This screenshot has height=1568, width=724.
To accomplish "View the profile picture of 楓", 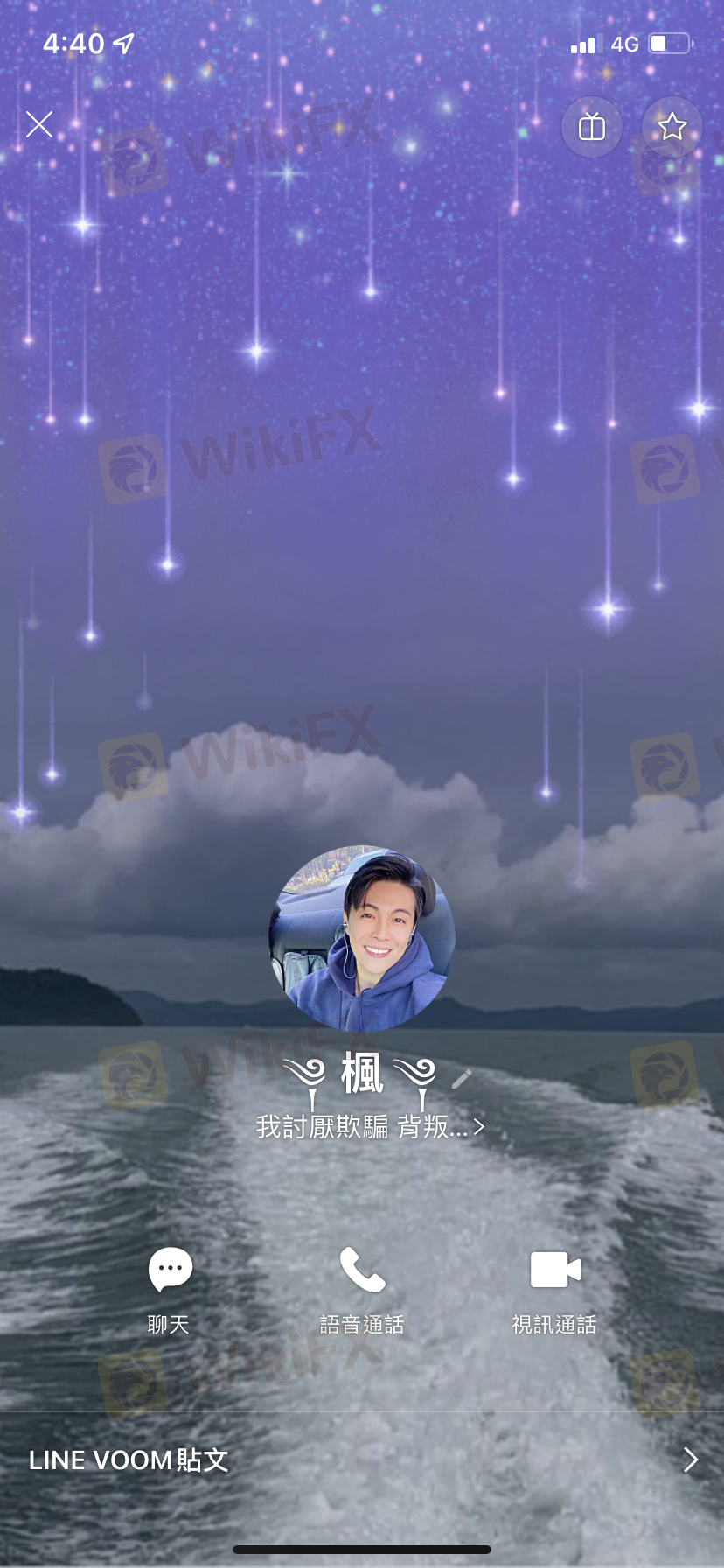I will 361,938.
